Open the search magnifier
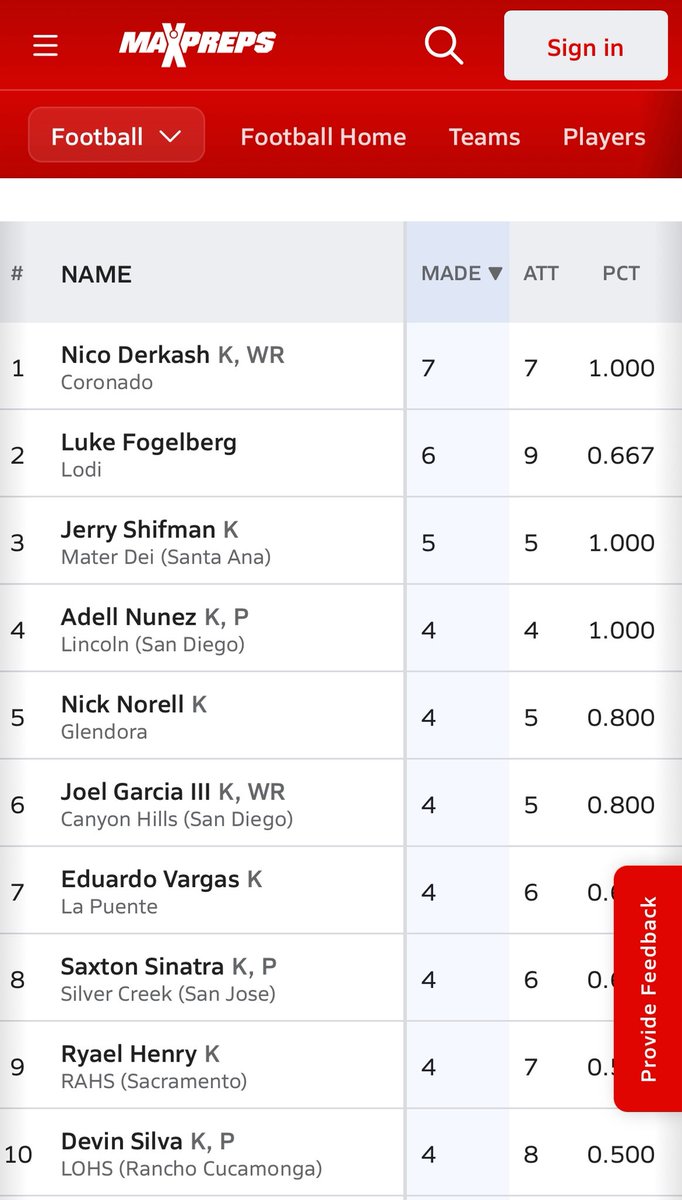Image resolution: width=682 pixels, height=1200 pixels. (x=443, y=46)
